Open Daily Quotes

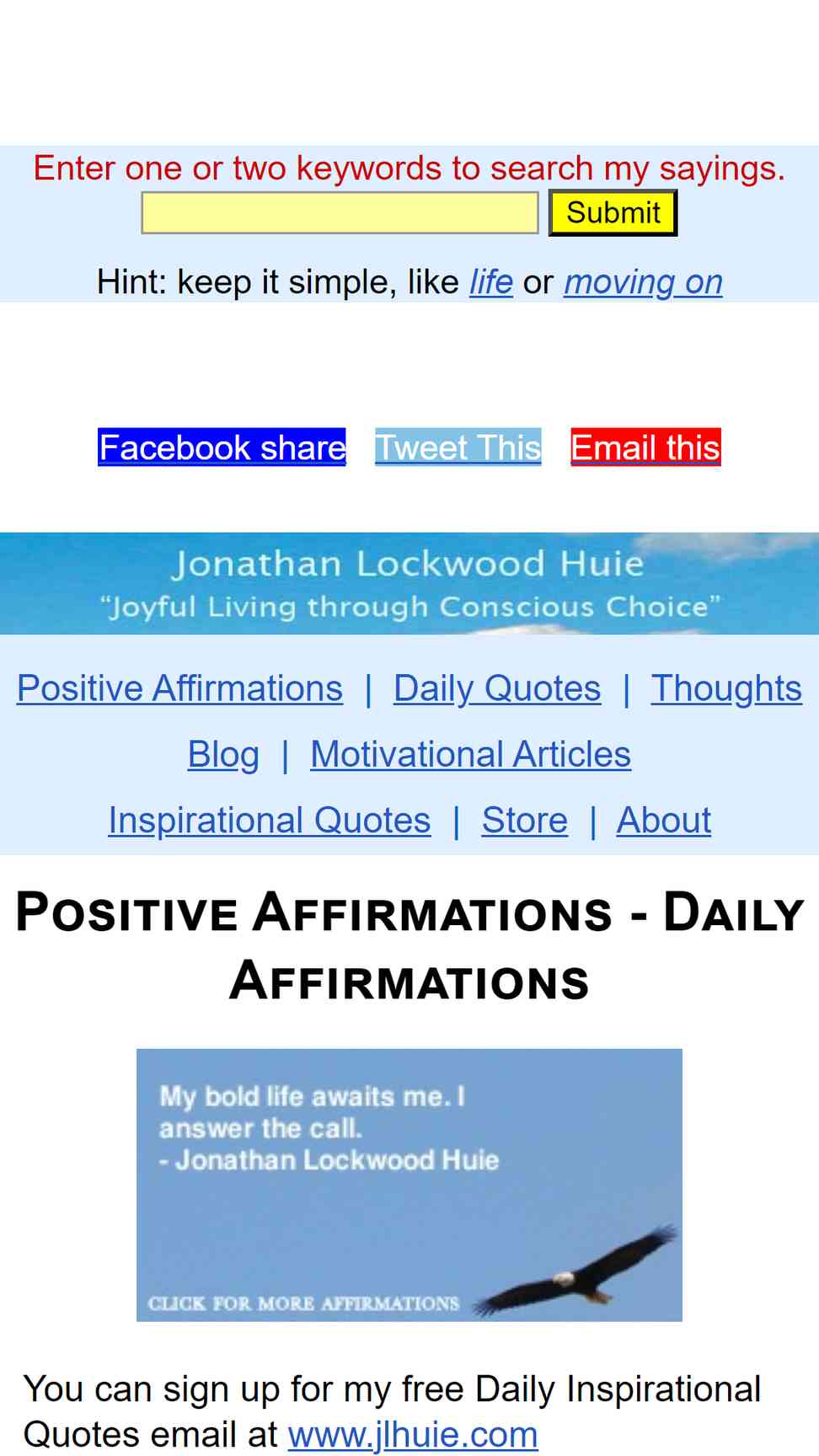point(497,688)
